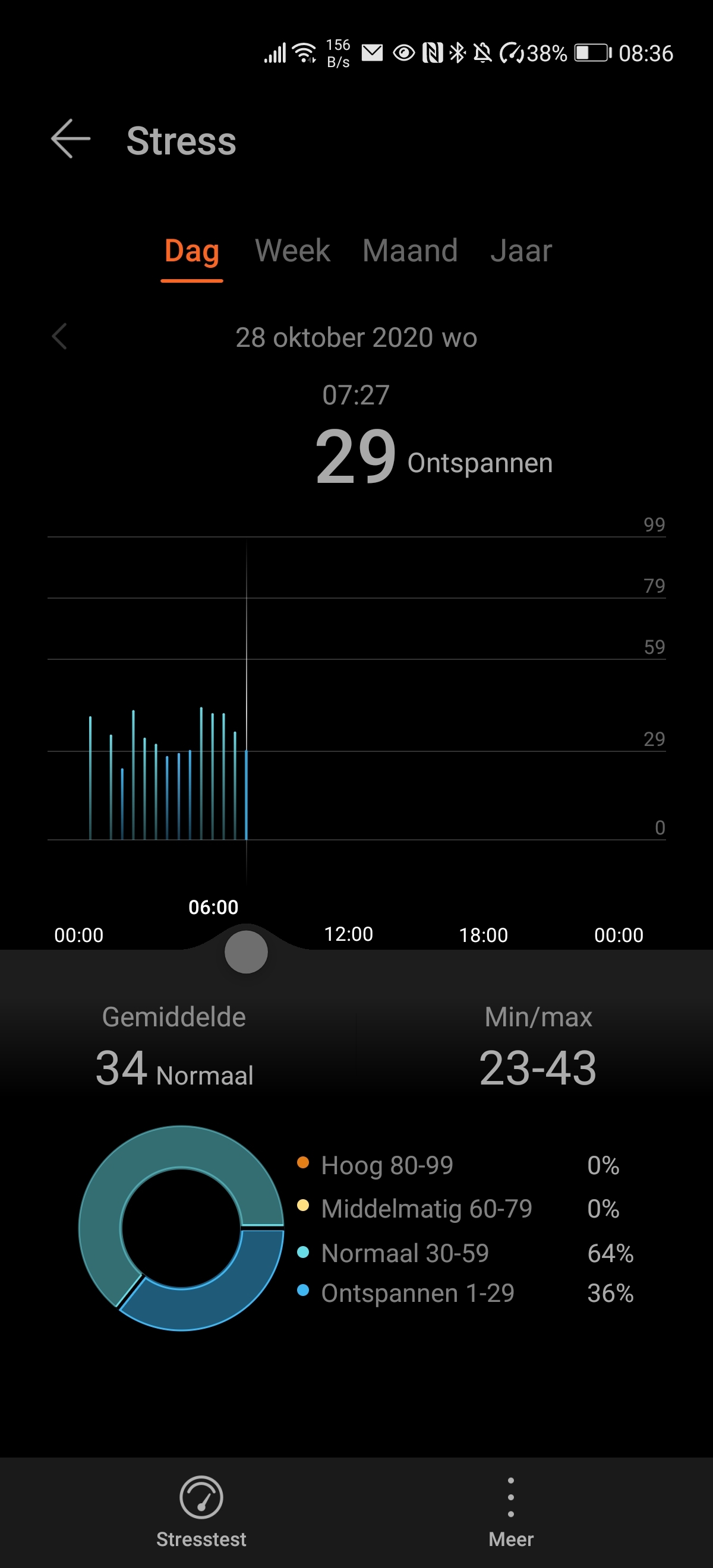Viewport: 713px width, 1568px height.
Task: Switch to the Jaar tab
Action: coord(521,251)
